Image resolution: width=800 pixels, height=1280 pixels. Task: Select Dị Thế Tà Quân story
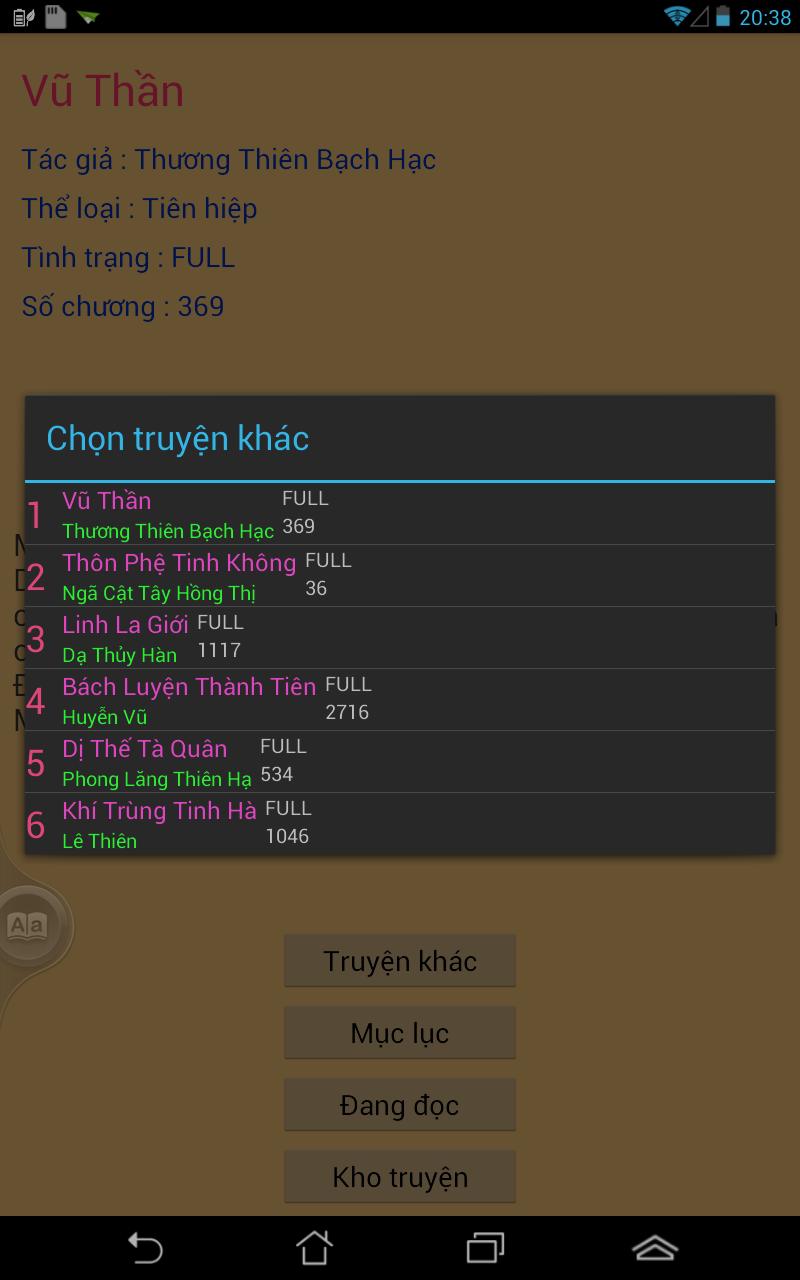point(400,762)
